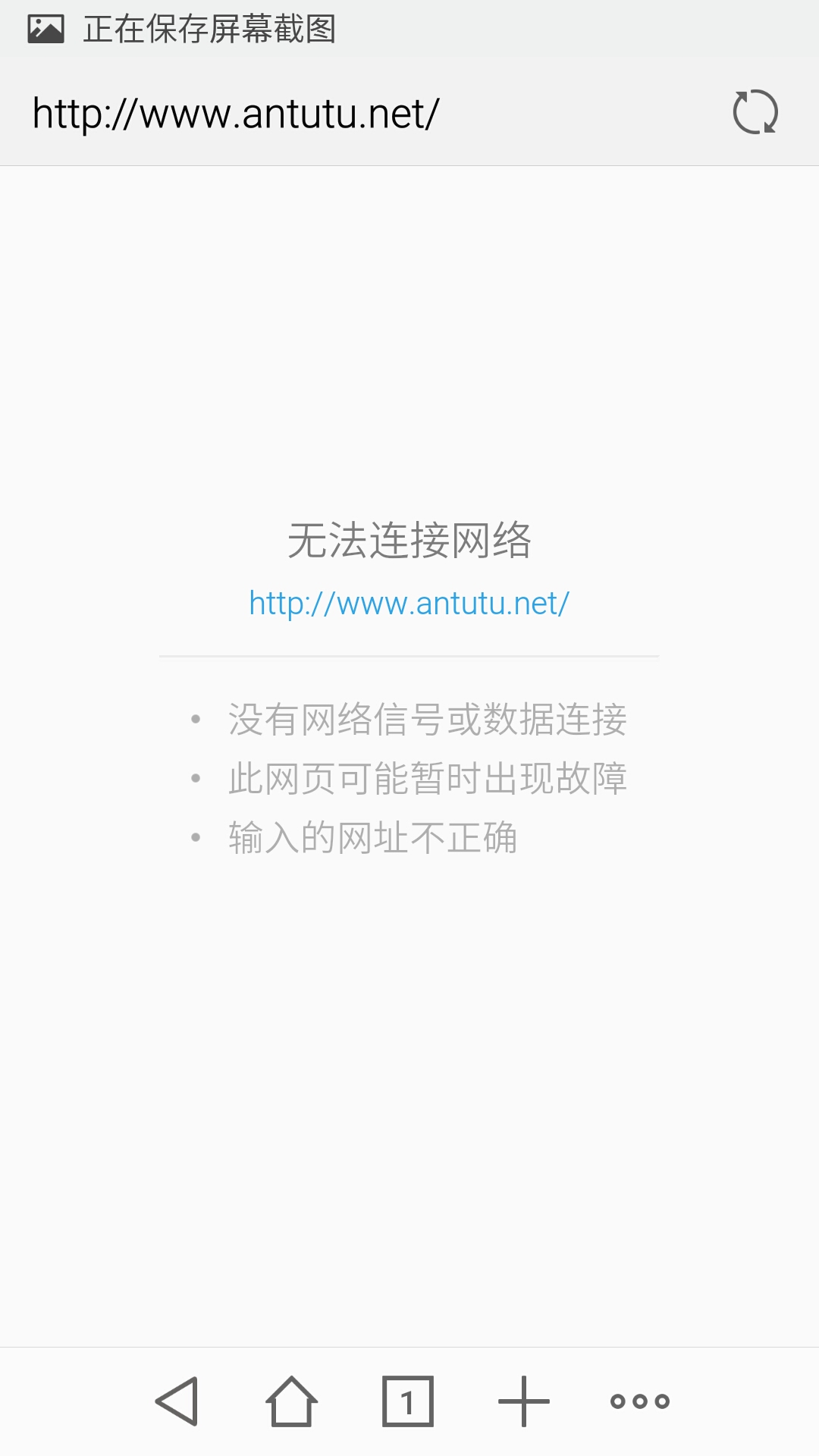819x1456 pixels.
Task: Add a new tab with the plus icon
Action: [524, 1401]
